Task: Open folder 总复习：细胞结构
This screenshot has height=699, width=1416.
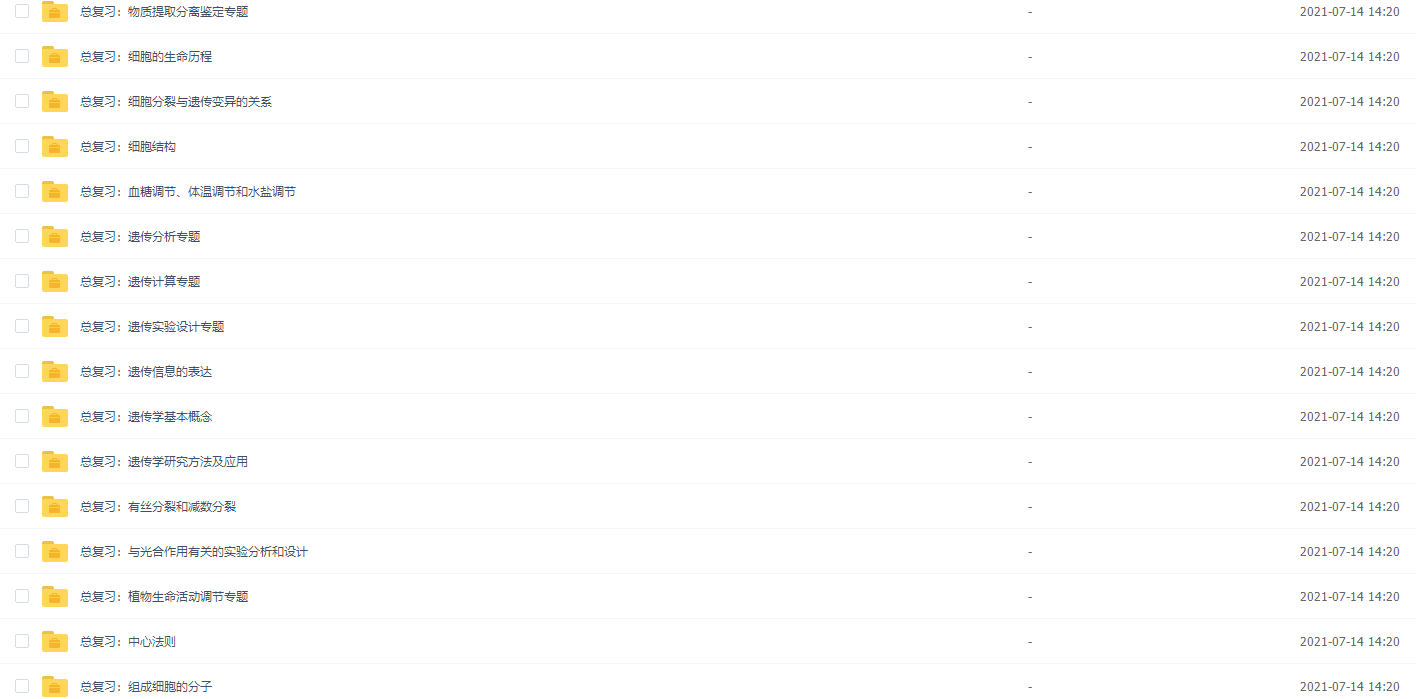Action: pyautogui.click(x=128, y=147)
